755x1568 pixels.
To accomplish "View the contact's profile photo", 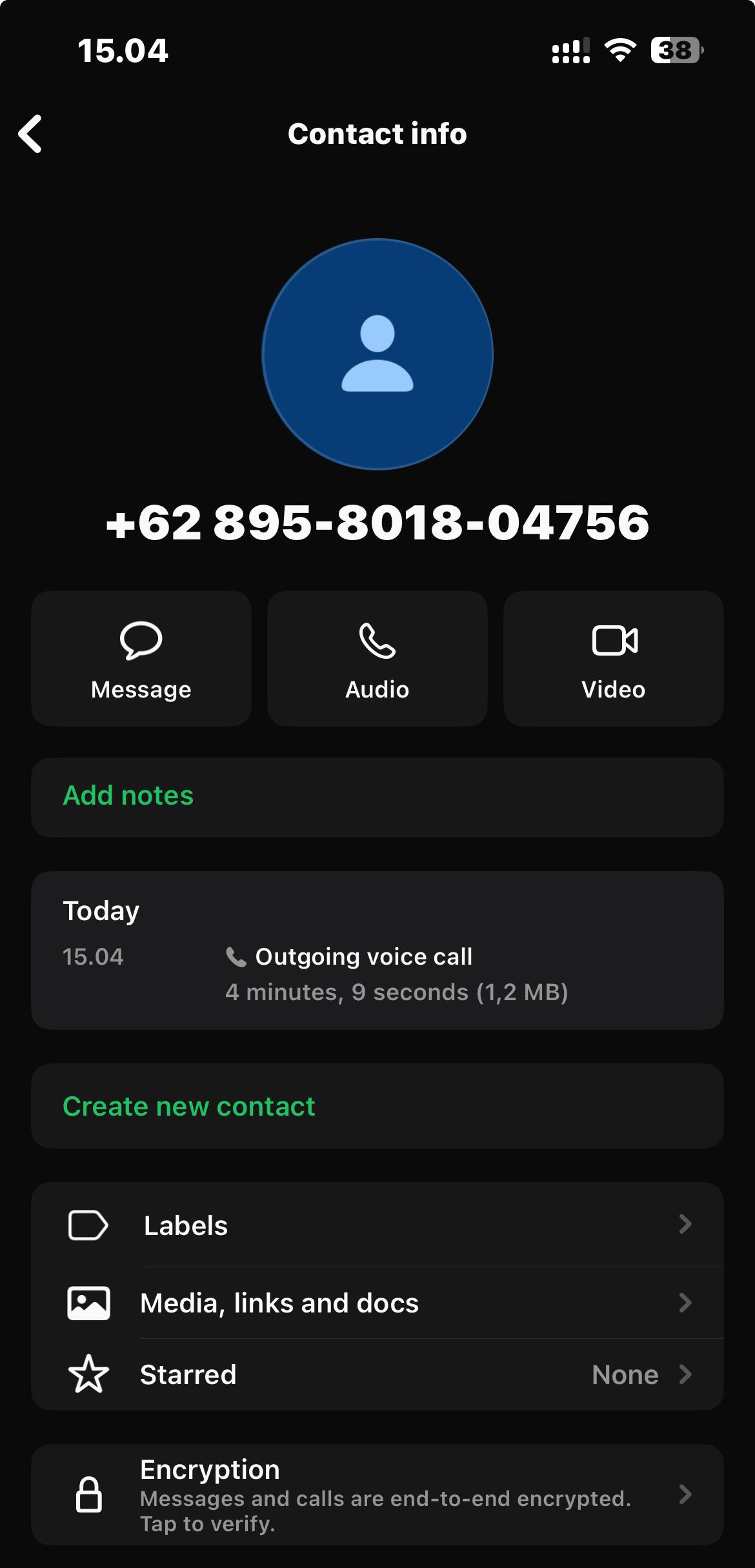I will click(x=377, y=354).
